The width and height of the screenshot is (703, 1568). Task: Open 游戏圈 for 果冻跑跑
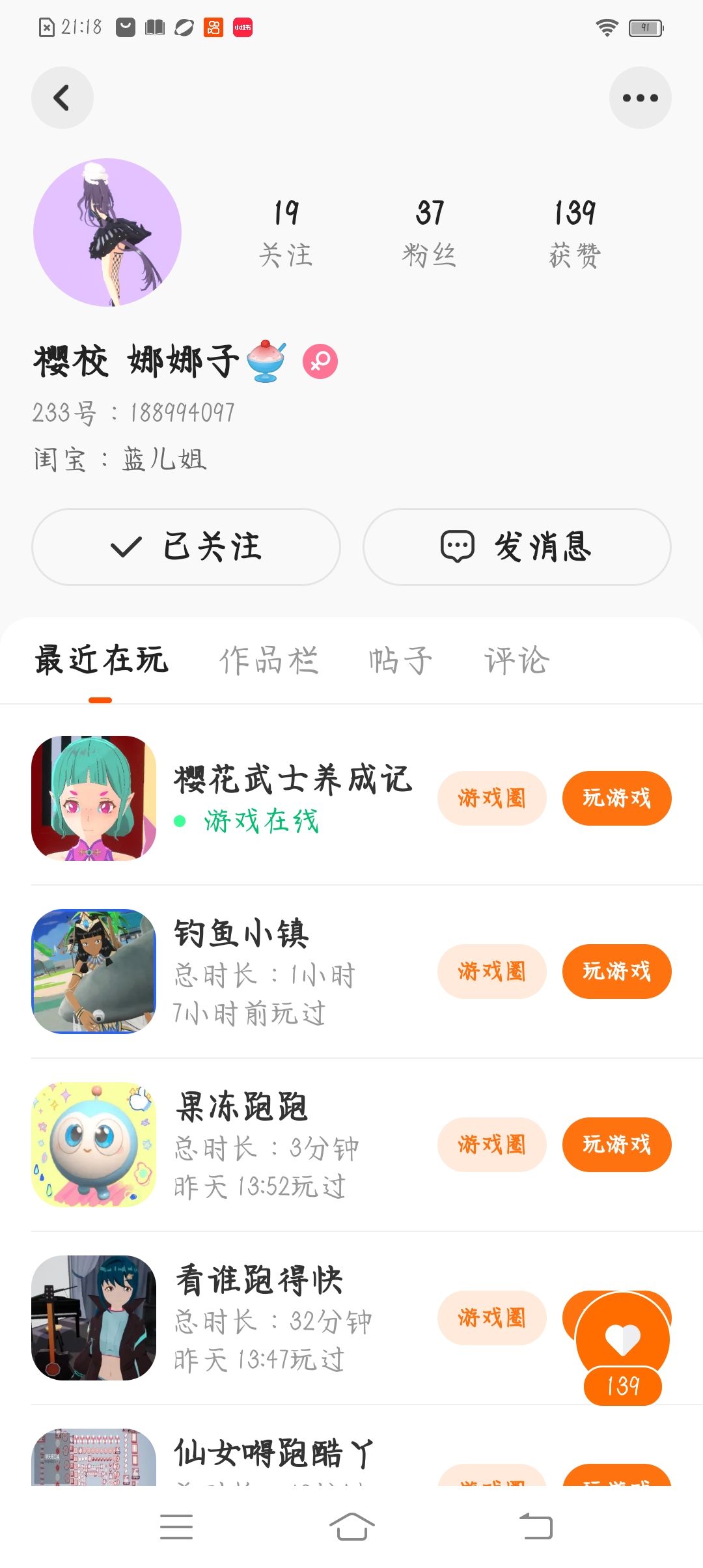[491, 1145]
